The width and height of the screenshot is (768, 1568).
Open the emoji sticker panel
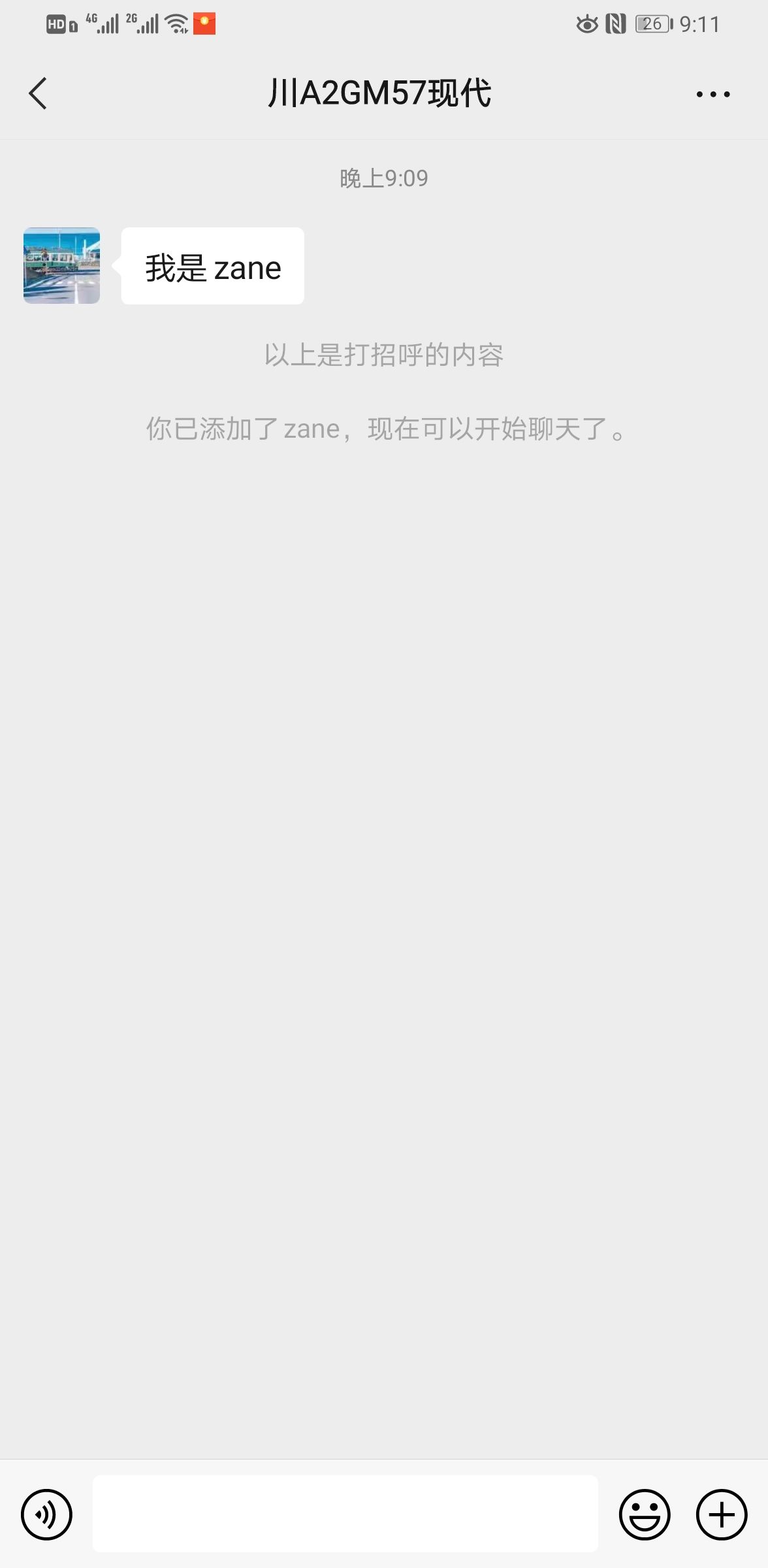pyautogui.click(x=645, y=1514)
